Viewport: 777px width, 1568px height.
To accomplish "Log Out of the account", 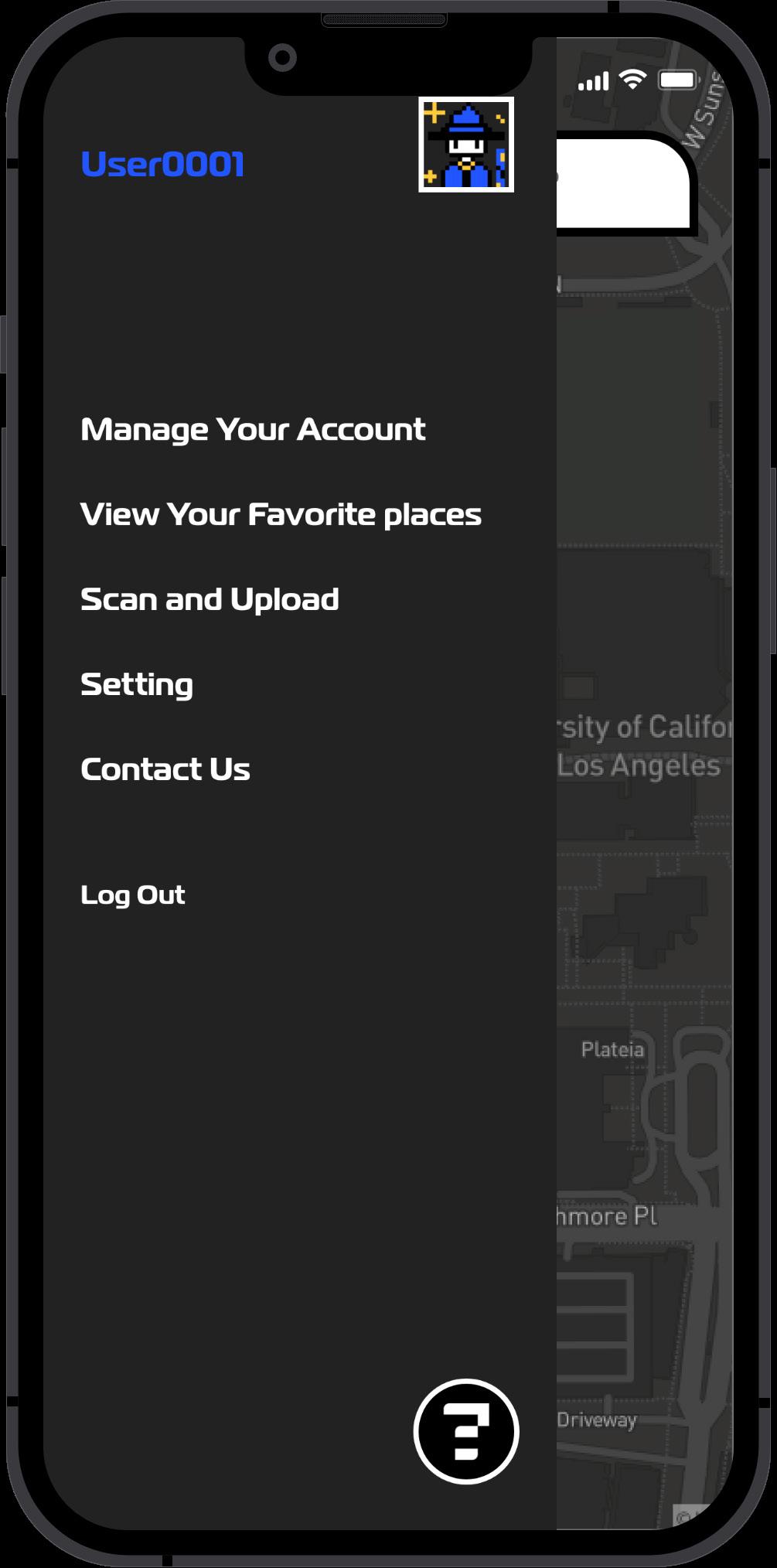I will [133, 895].
